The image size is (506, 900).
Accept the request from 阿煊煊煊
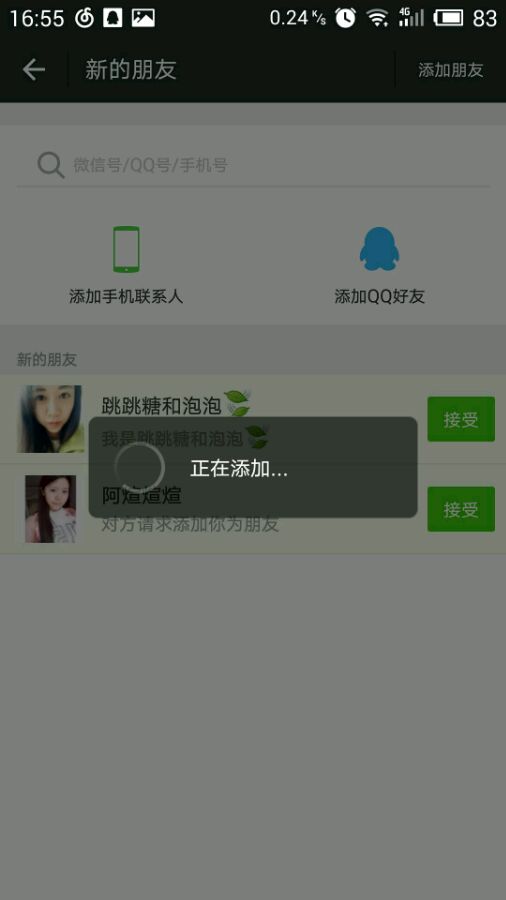tap(461, 509)
